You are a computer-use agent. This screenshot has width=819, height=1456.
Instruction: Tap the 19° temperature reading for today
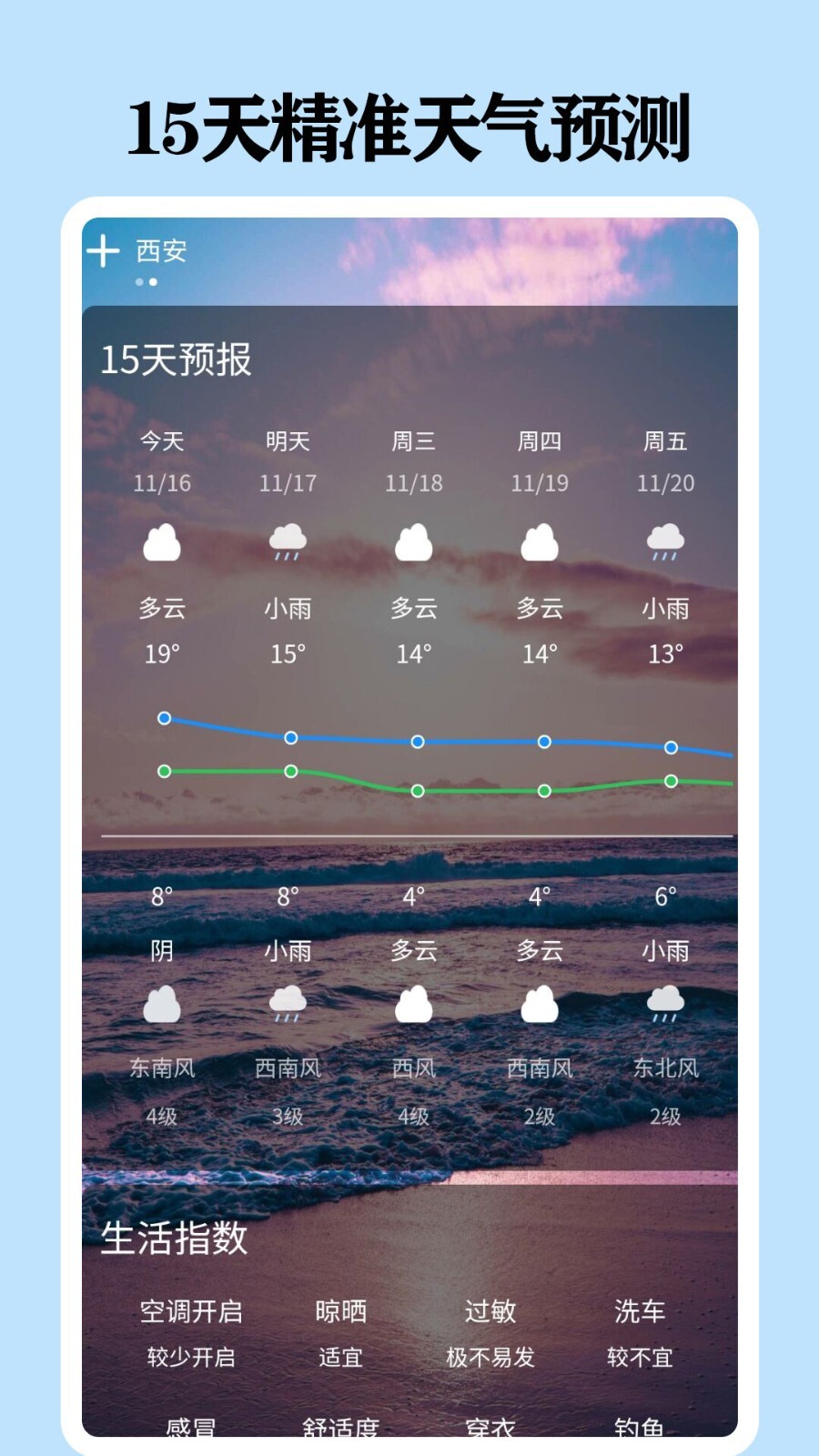(164, 652)
